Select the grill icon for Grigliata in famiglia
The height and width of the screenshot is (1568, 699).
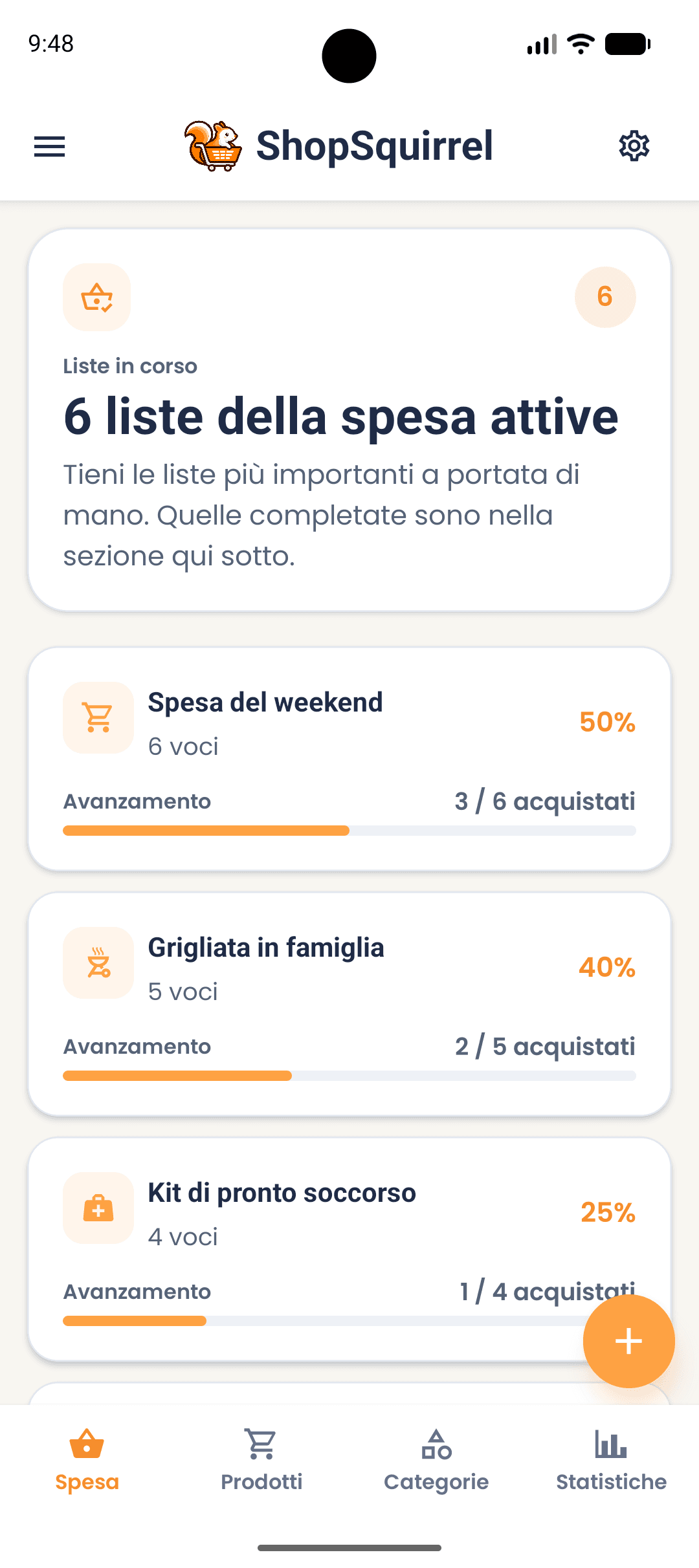[x=98, y=963]
